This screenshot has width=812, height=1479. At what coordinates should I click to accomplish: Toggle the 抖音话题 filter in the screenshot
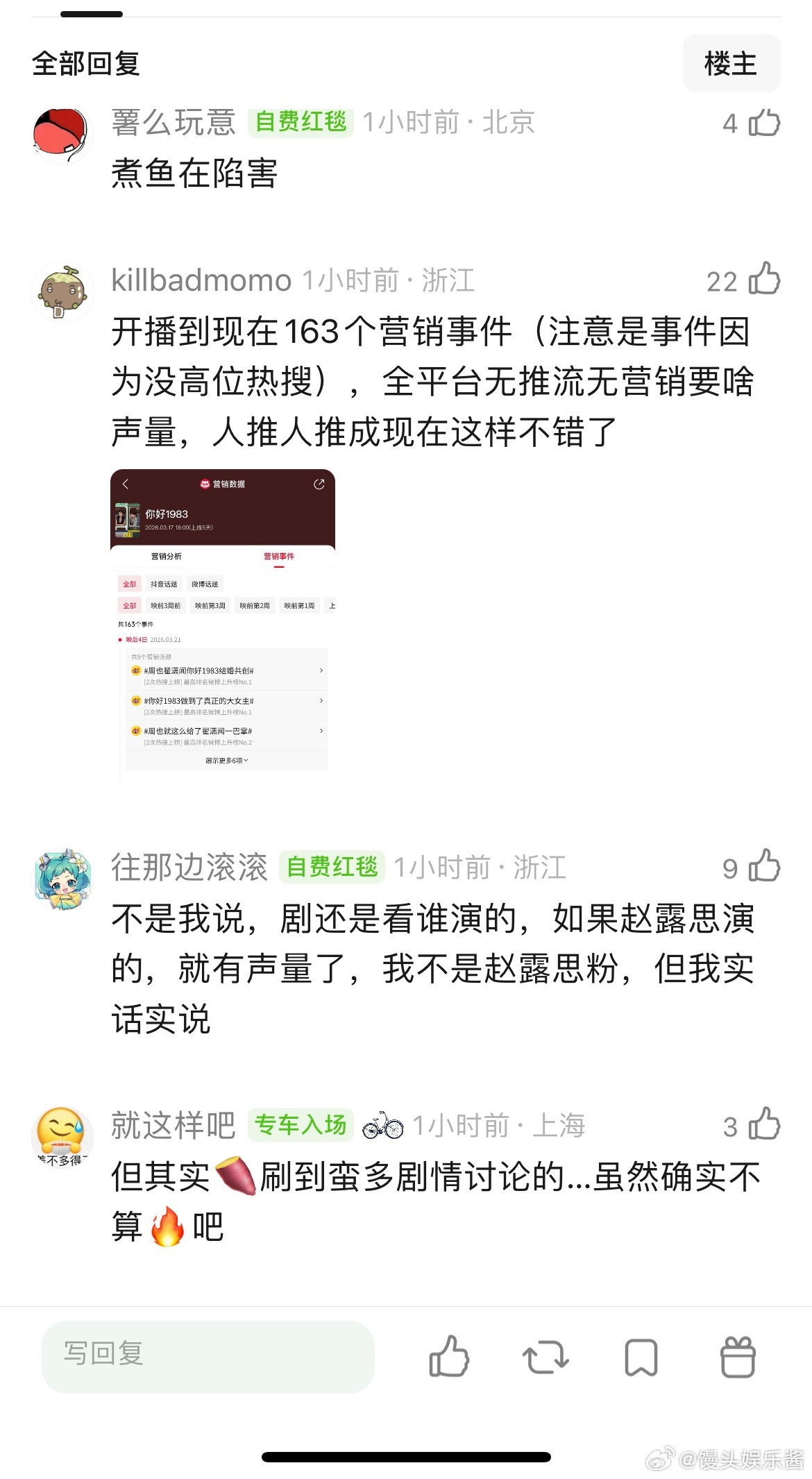[164, 584]
